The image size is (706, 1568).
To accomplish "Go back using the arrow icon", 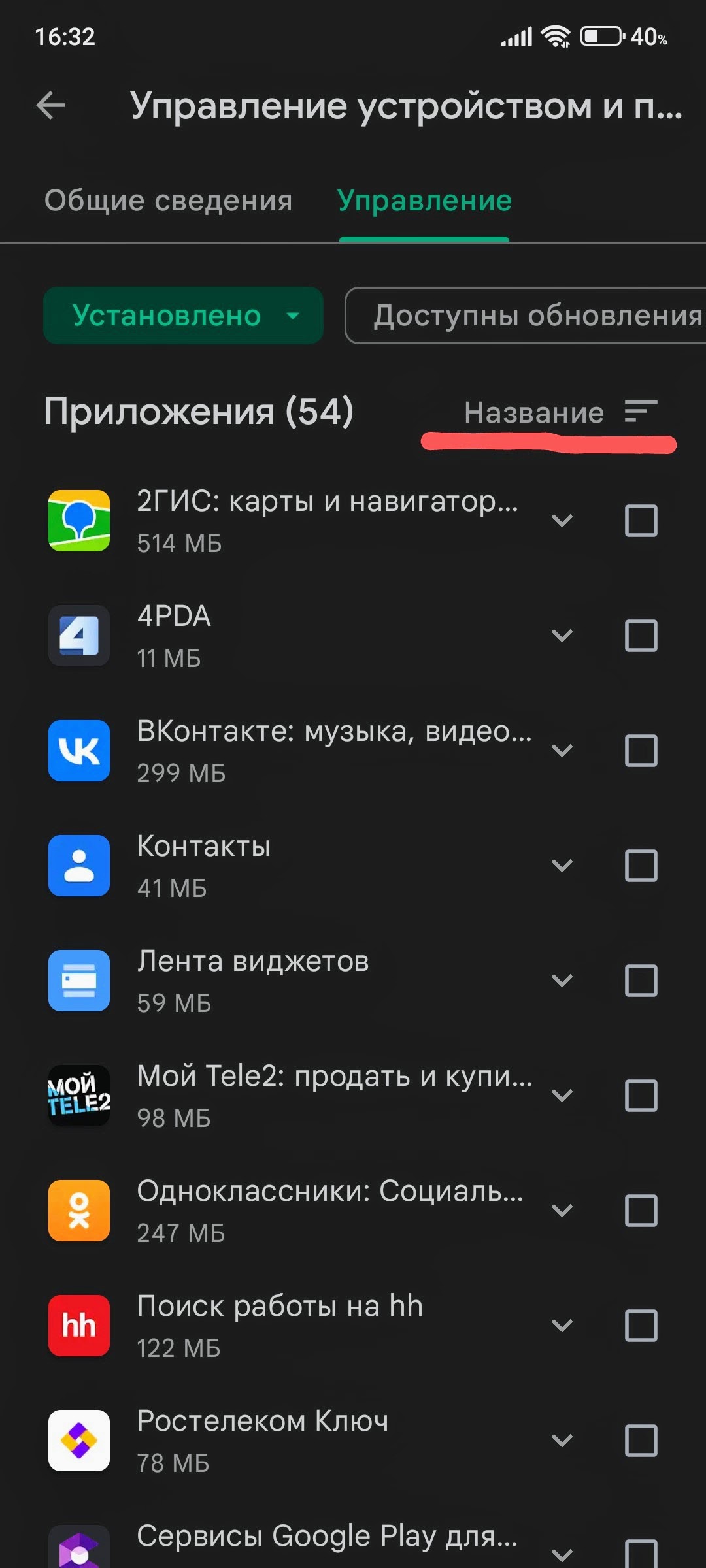I will 50,106.
